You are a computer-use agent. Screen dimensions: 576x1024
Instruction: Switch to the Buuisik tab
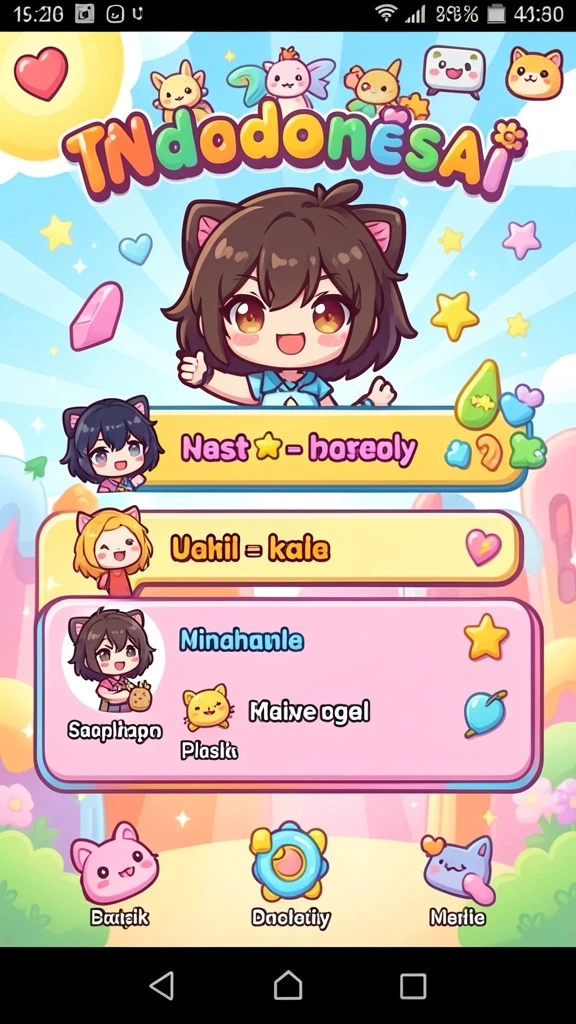116,875
